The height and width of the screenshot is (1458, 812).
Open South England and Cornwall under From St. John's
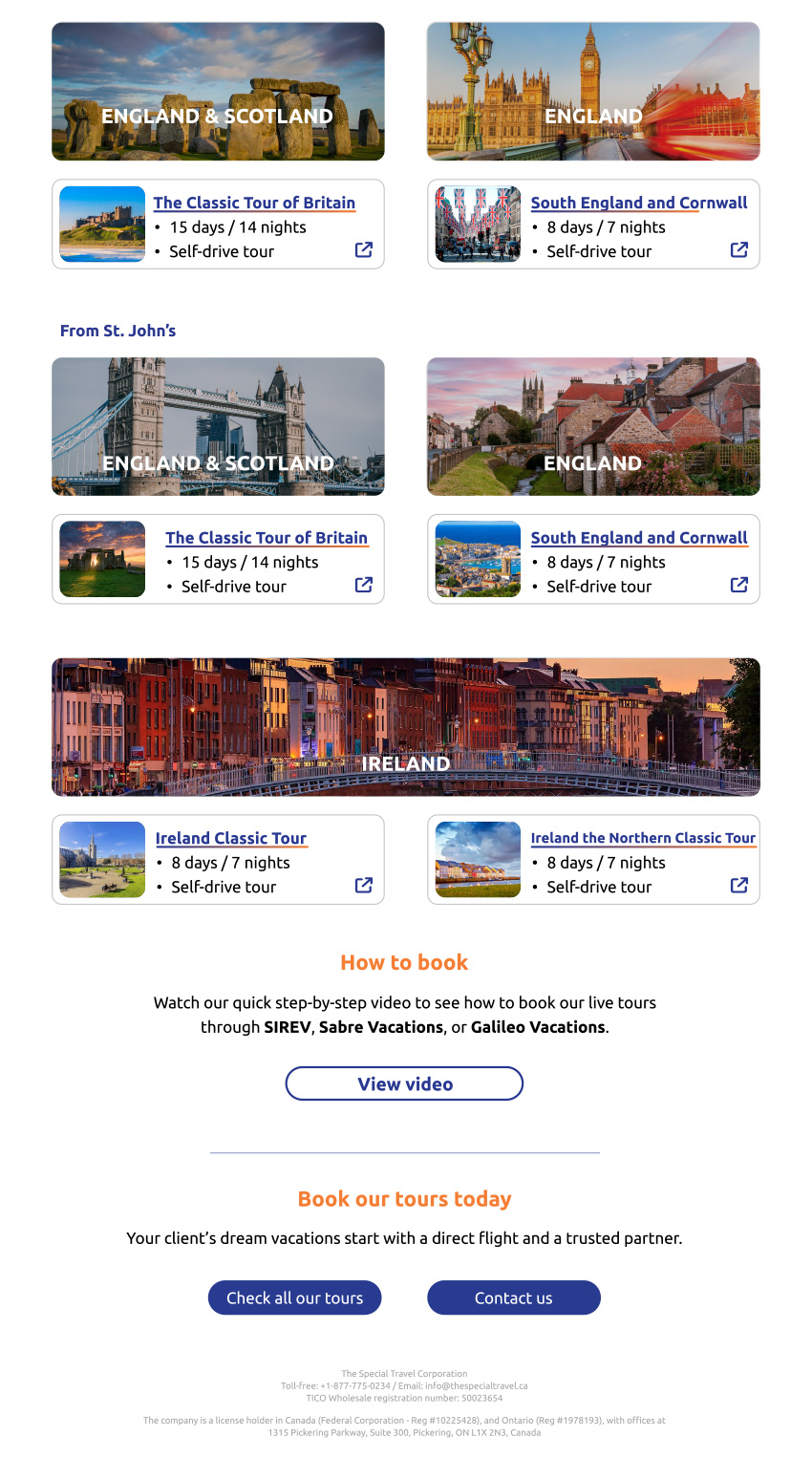(638, 538)
